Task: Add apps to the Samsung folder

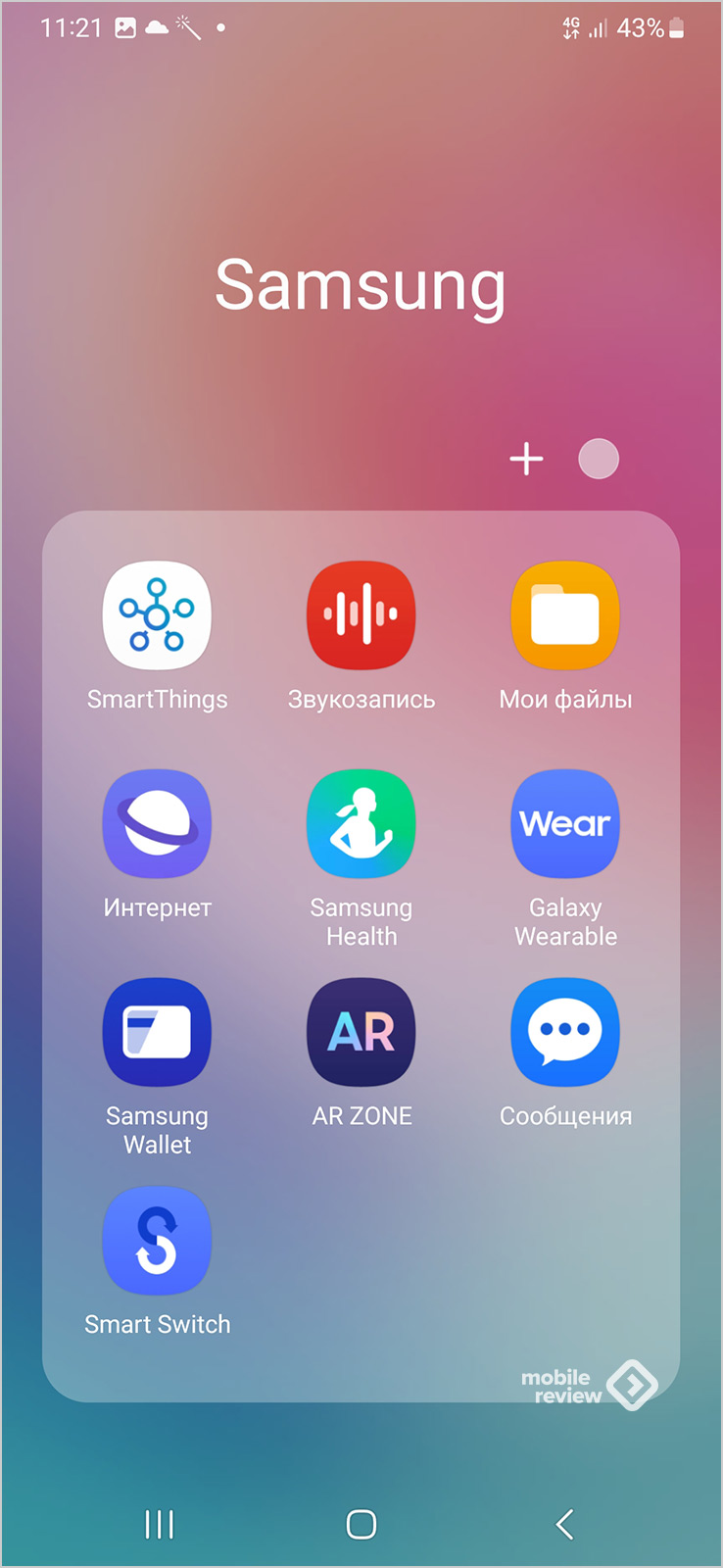Action: [x=526, y=459]
